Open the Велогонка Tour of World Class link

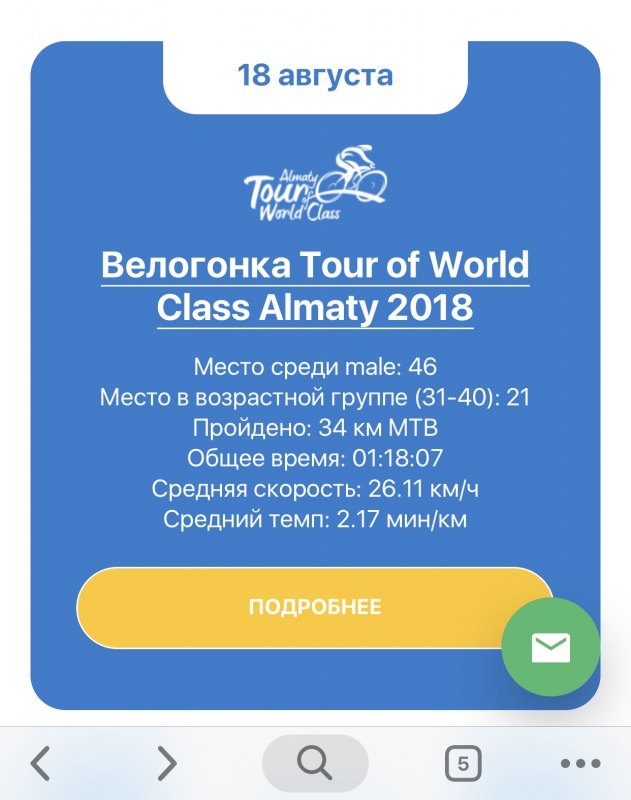[x=315, y=286]
